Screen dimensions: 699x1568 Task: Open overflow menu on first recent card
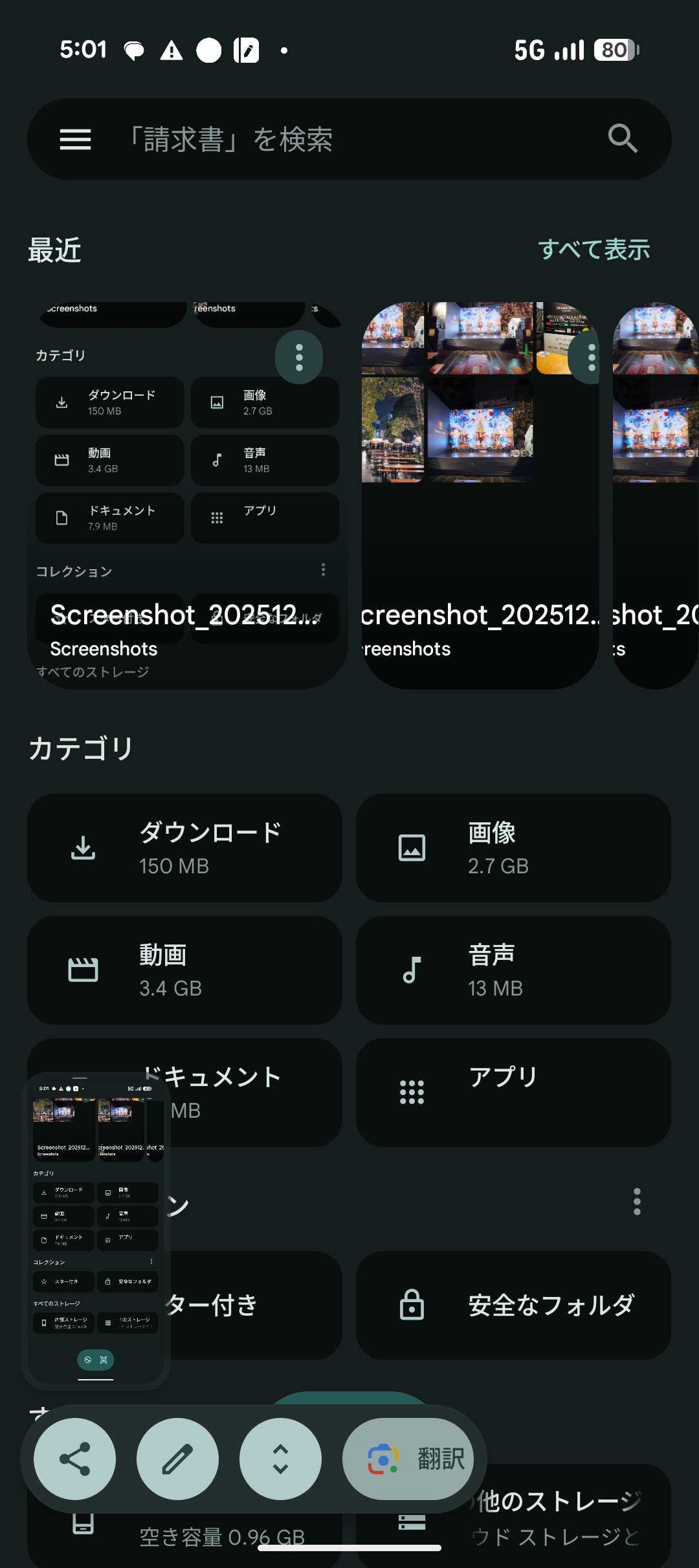point(299,357)
